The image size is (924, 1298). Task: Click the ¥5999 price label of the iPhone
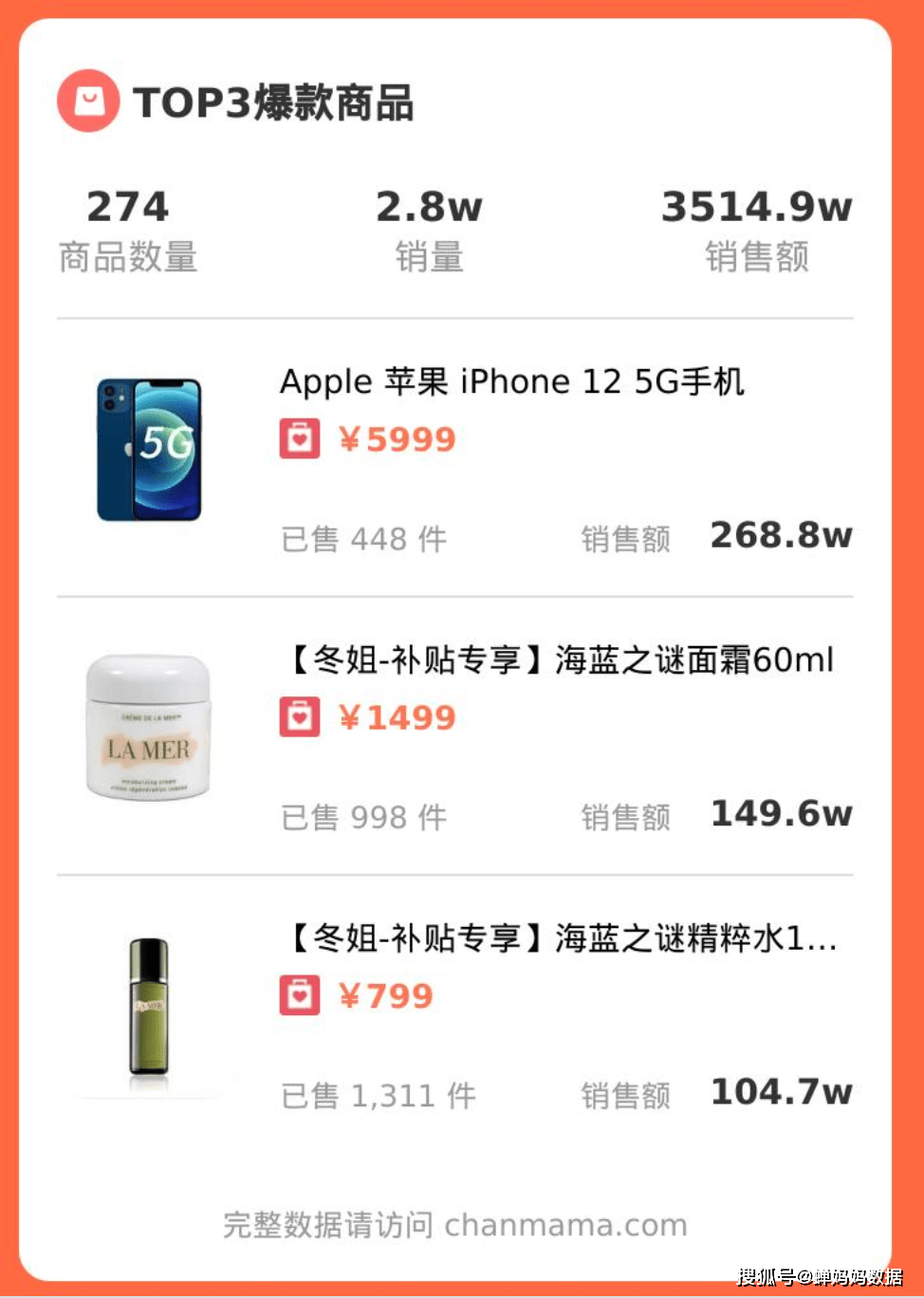point(397,438)
